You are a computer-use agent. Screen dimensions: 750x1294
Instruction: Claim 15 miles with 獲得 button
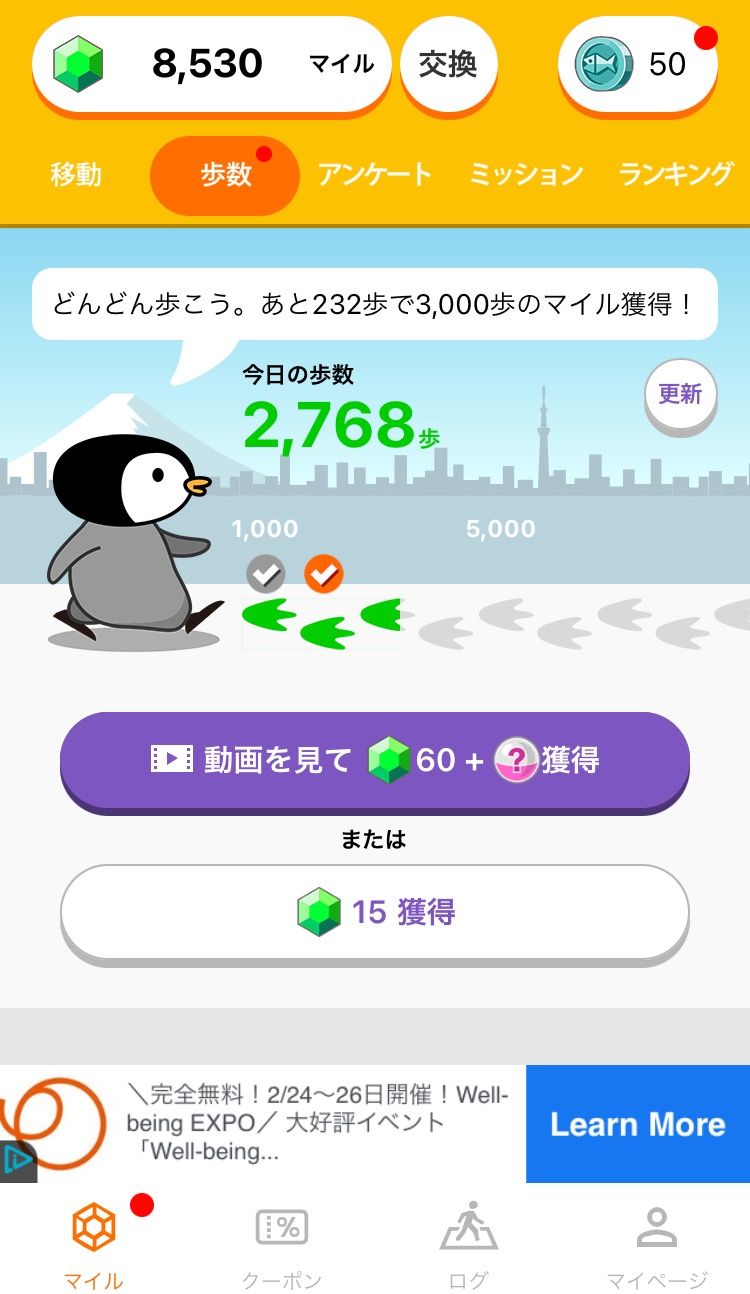click(x=375, y=912)
